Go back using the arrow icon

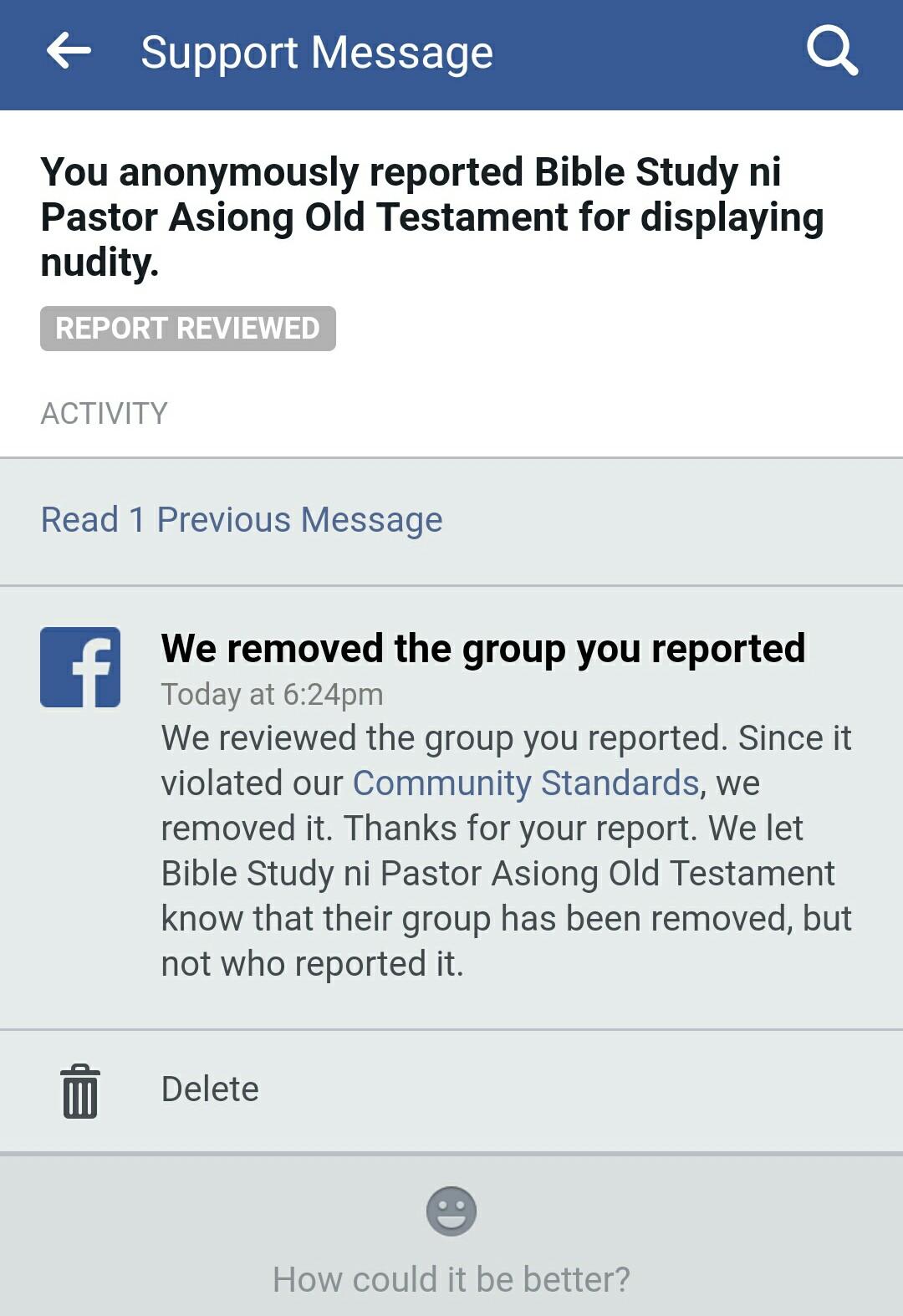point(69,52)
